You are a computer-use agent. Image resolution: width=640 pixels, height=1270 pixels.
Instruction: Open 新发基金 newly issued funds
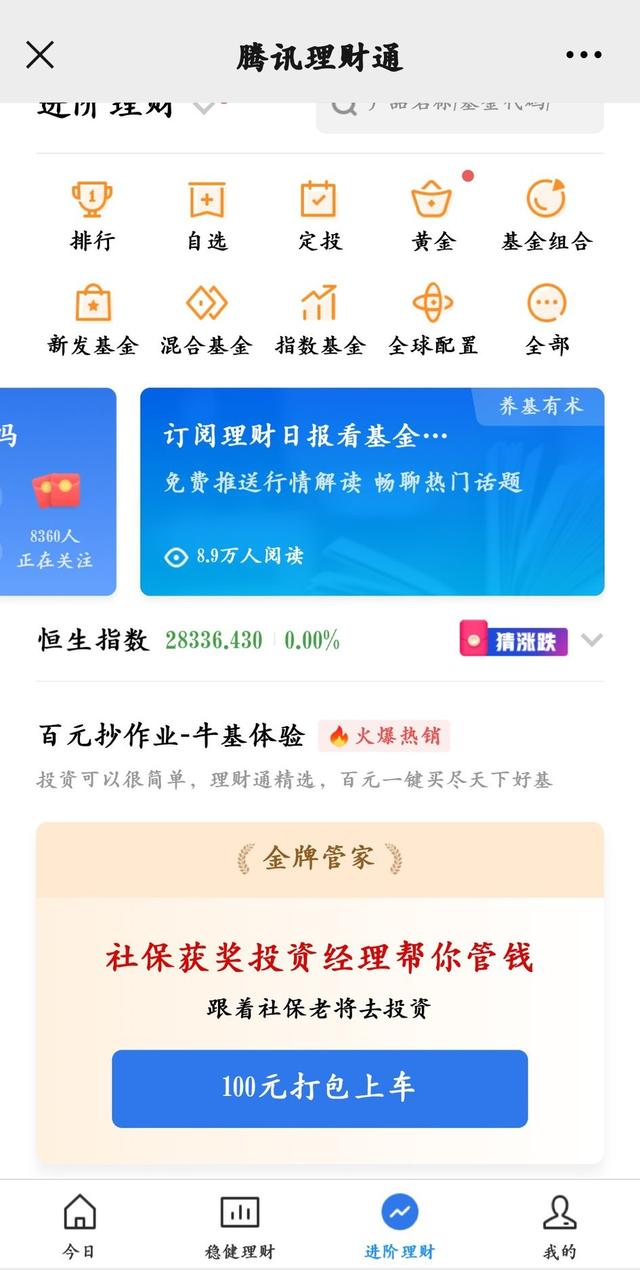(x=92, y=319)
